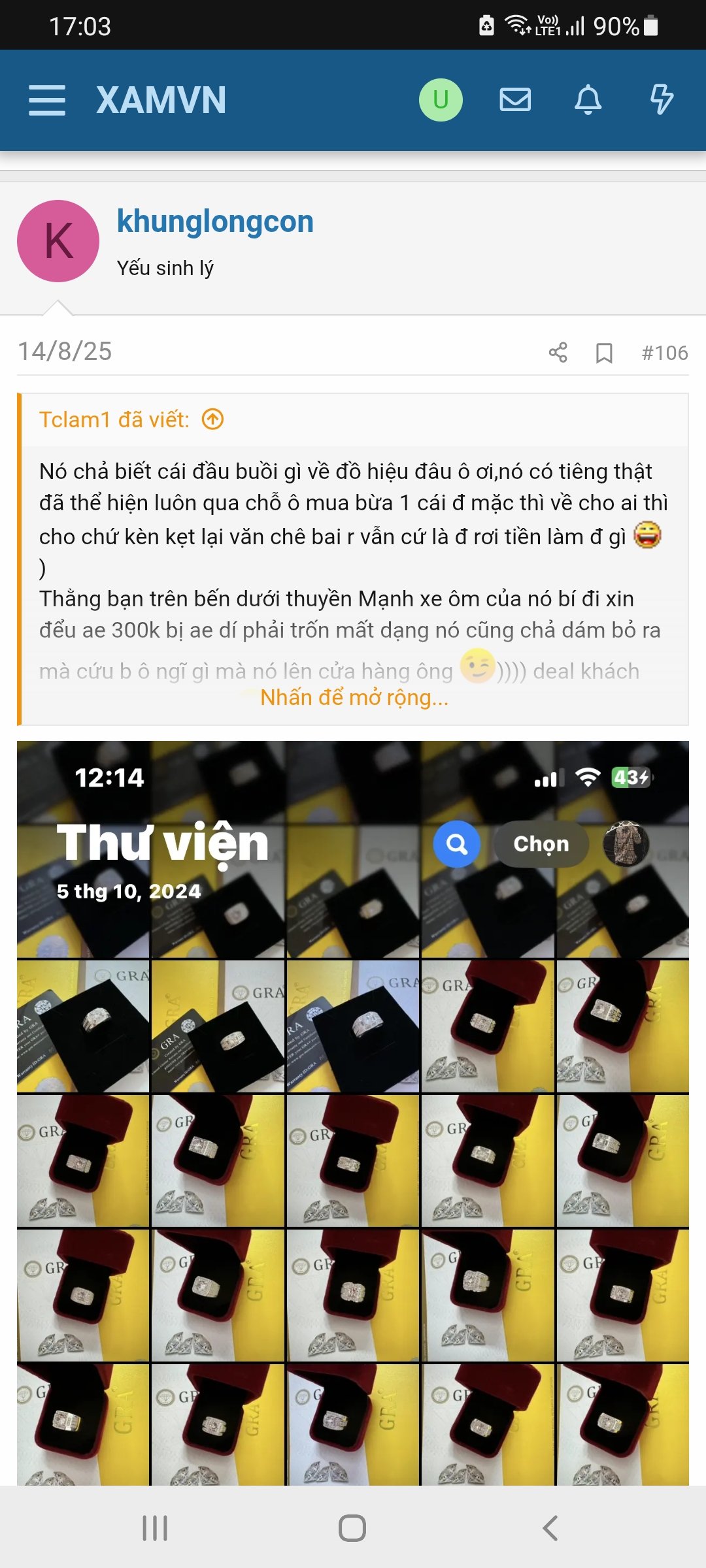Image resolution: width=706 pixels, height=1568 pixels.
Task: Open the attached Thư viện screenshot image
Action: 353,1113
